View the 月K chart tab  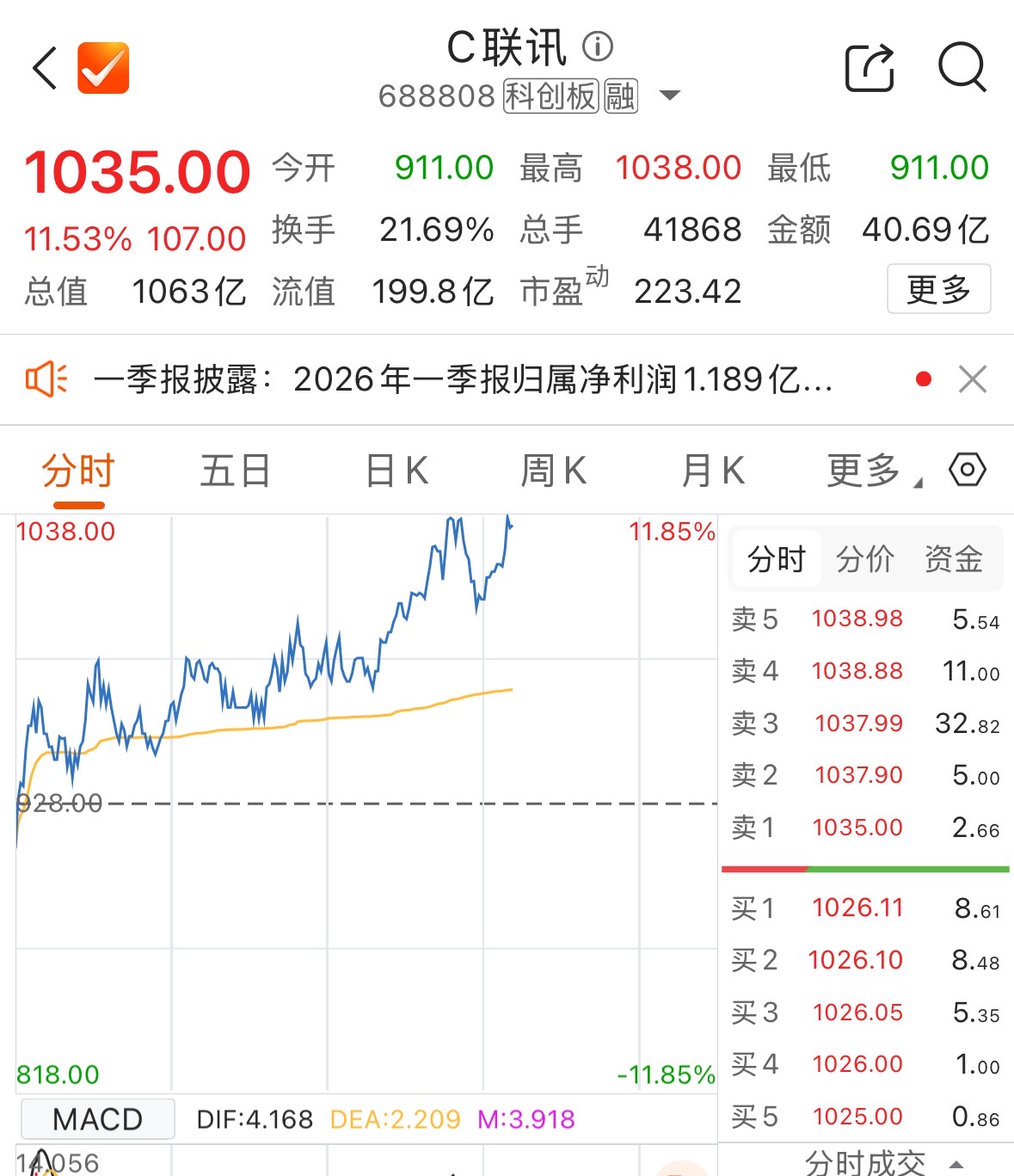pyautogui.click(x=712, y=471)
